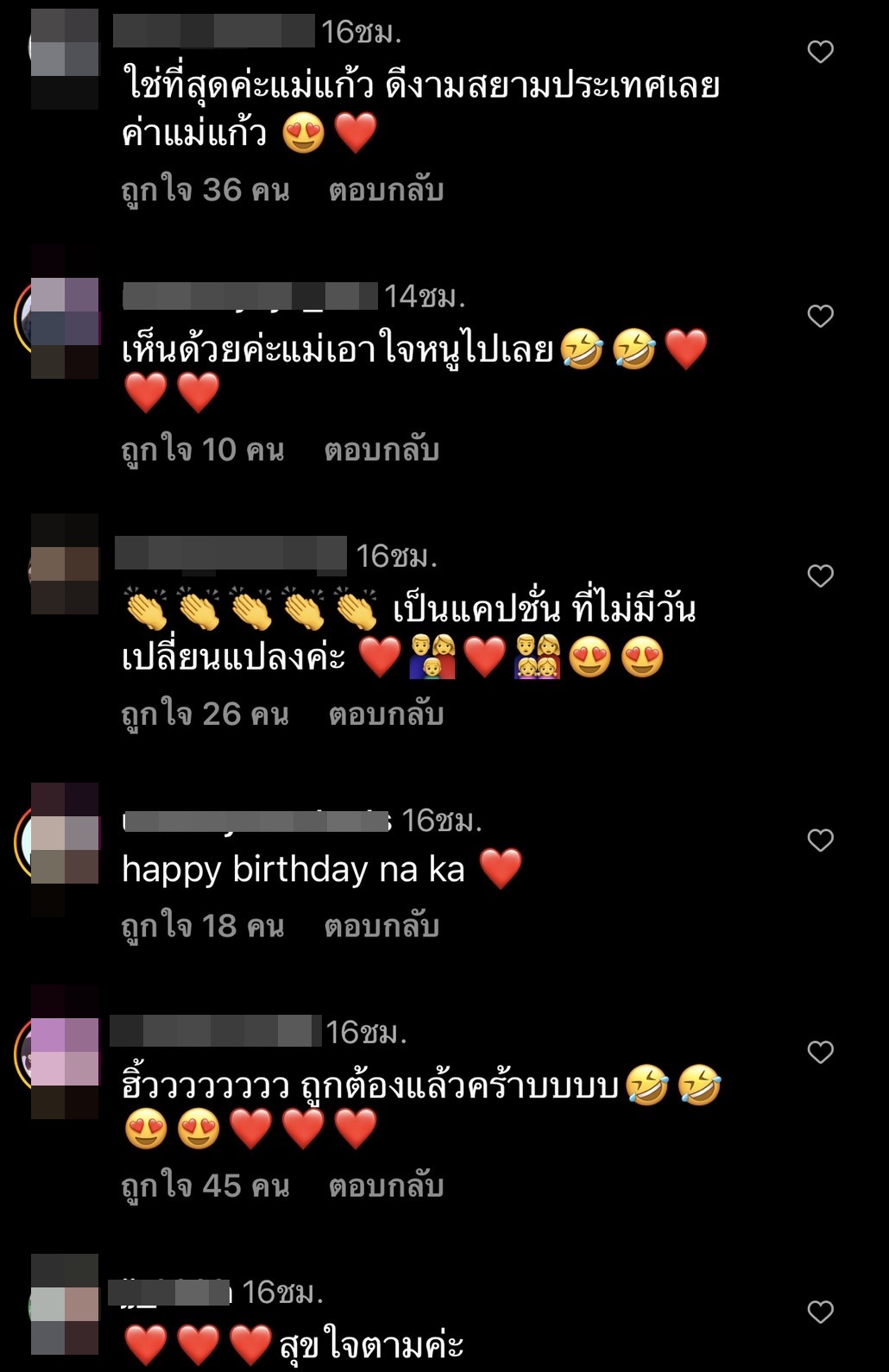The image size is (889, 1372).
Task: Click 'ตอบกลับ' under the birthday comment
Action: click(381, 926)
